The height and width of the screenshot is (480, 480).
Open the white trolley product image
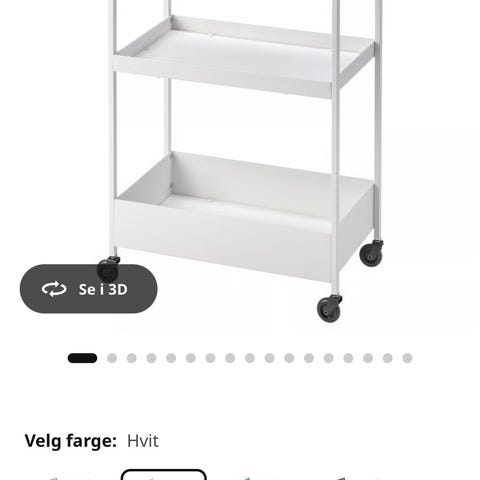click(x=246, y=161)
